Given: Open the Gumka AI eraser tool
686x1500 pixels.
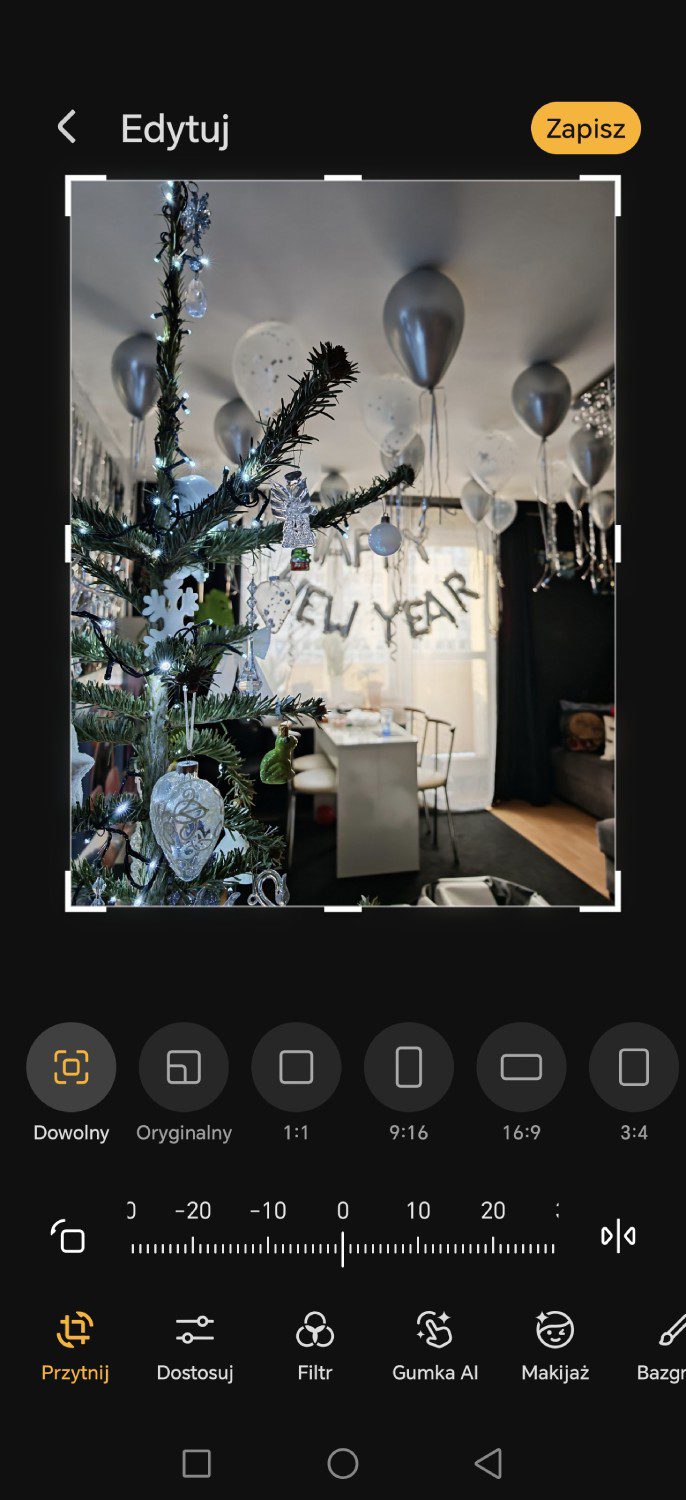Looking at the screenshot, I should coord(435,1347).
